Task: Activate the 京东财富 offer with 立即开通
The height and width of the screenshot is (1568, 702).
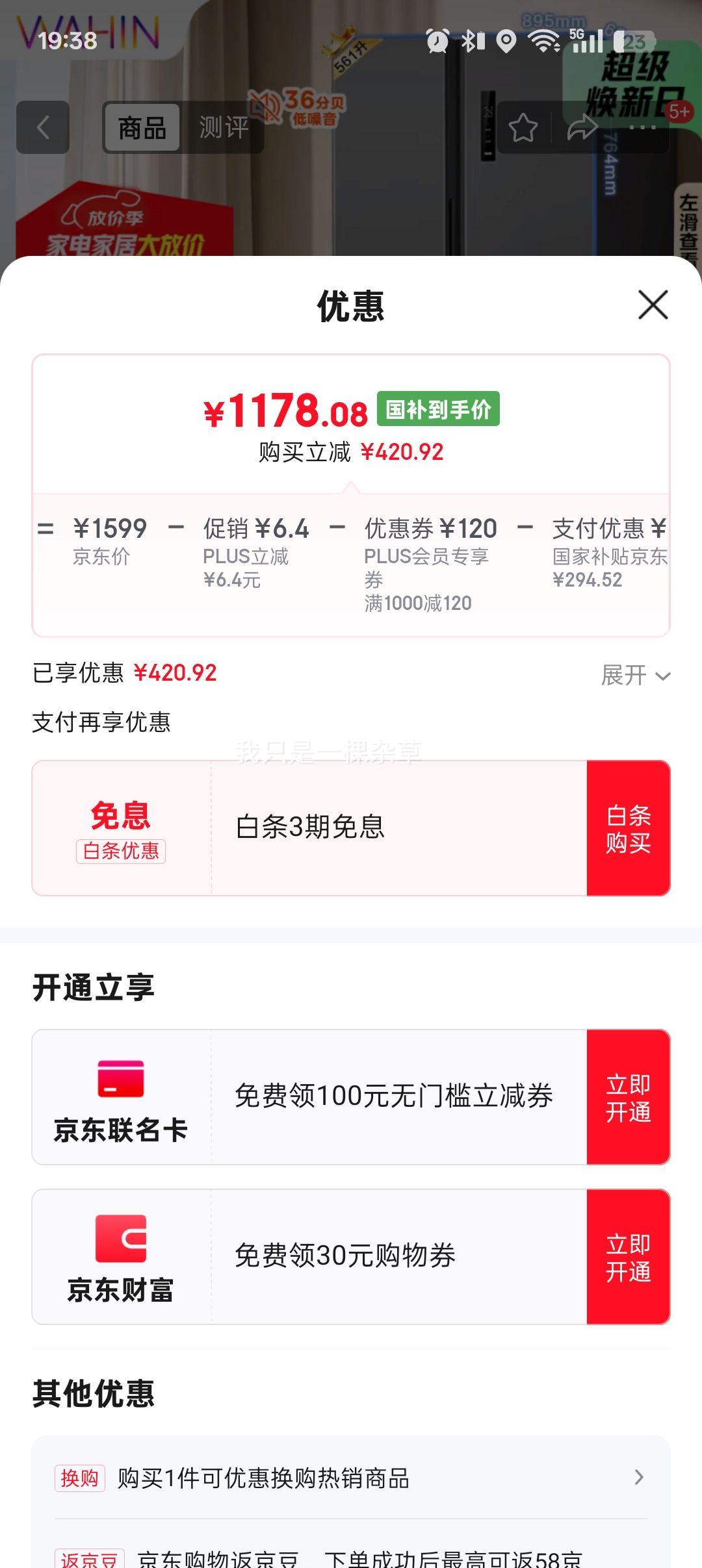Action: click(628, 1257)
